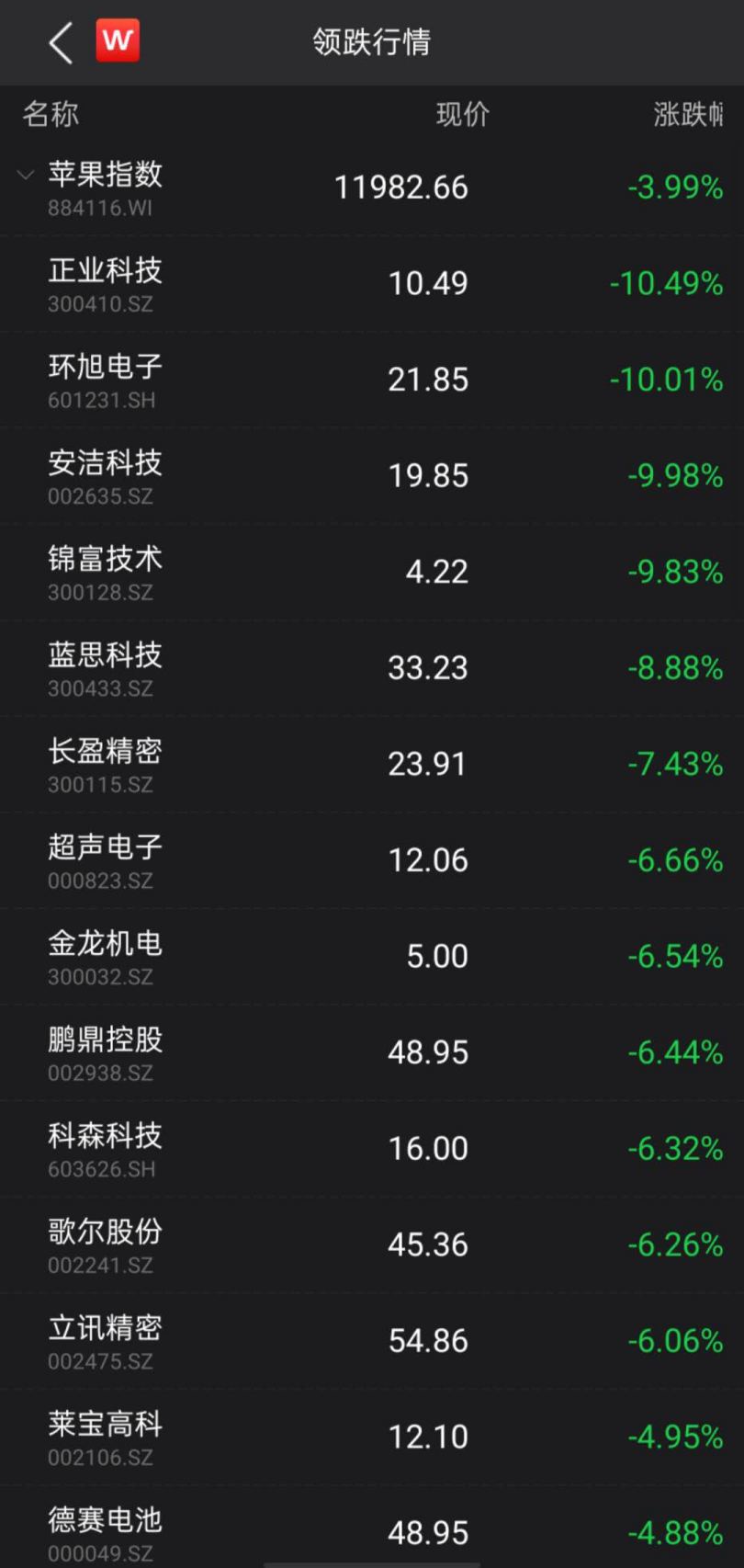
Task: Open 科森科技 quote
Action: tap(372, 1149)
